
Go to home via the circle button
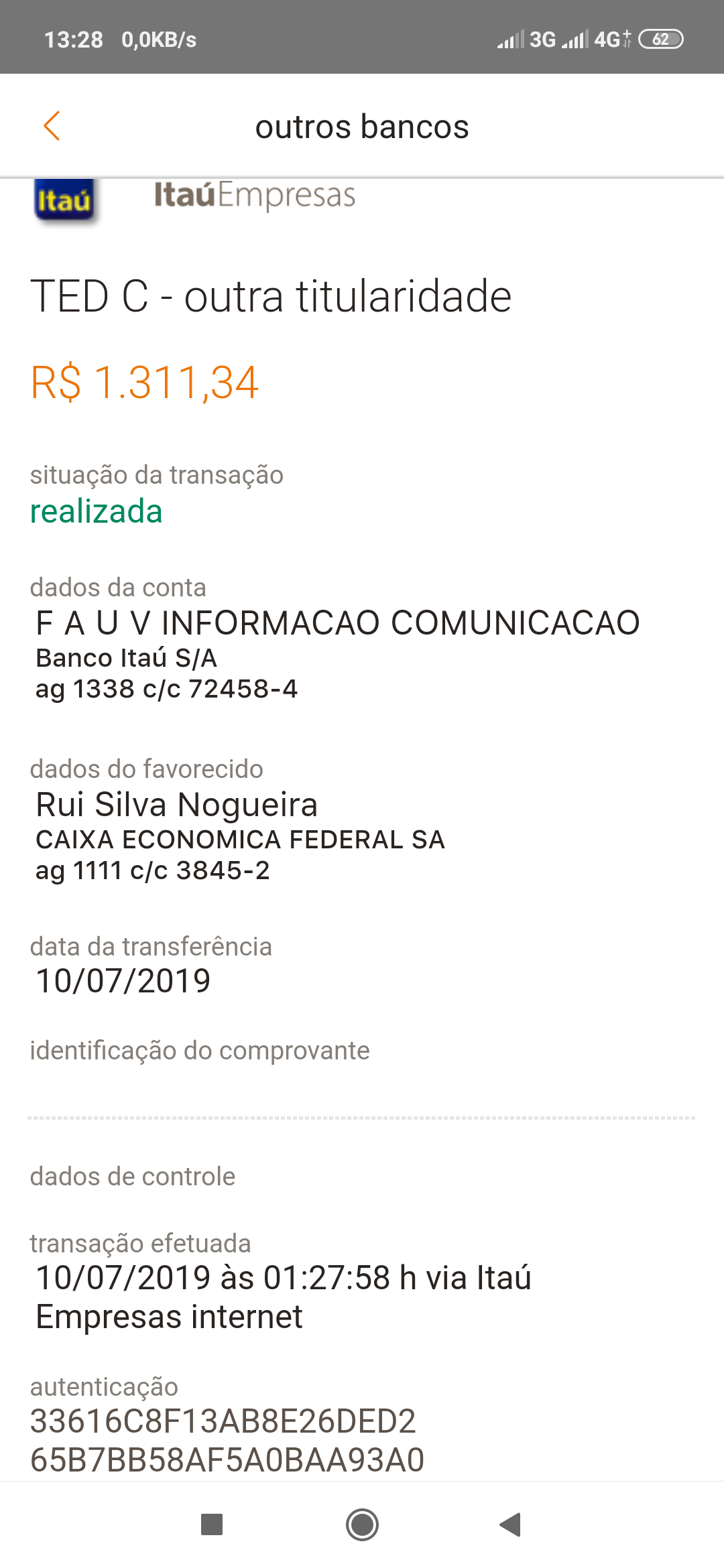[x=362, y=1524]
